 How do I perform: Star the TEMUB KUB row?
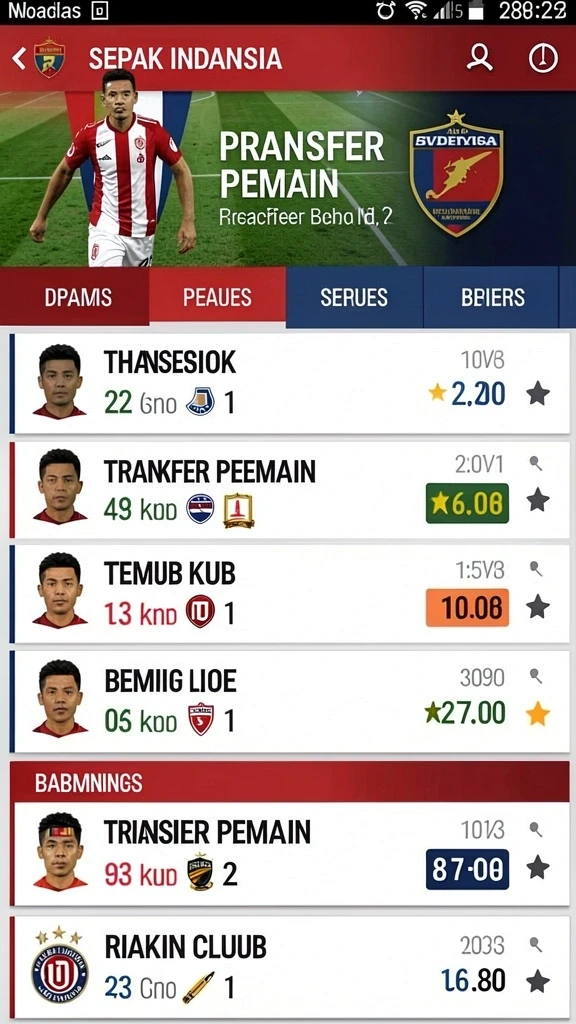(537, 607)
